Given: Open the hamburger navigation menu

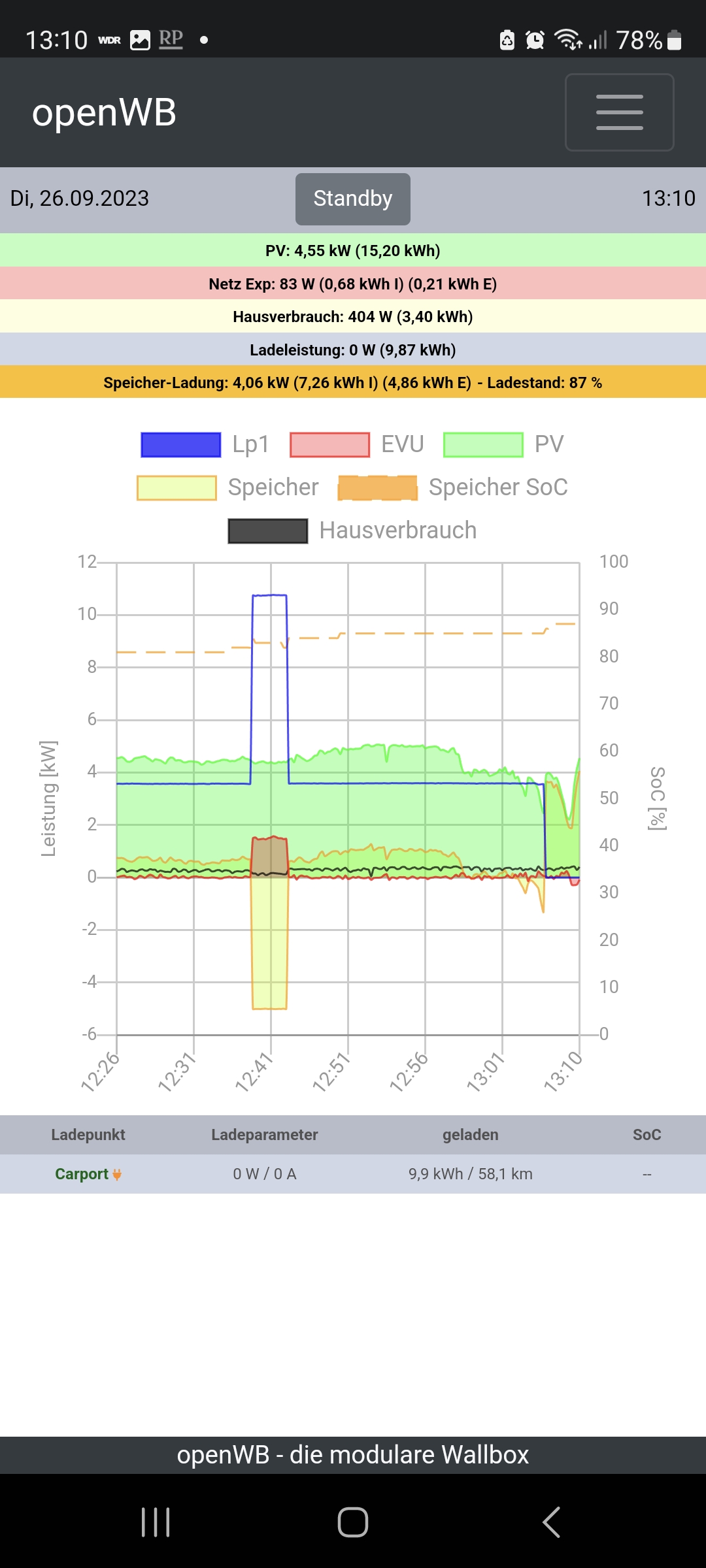Looking at the screenshot, I should pos(619,112).
